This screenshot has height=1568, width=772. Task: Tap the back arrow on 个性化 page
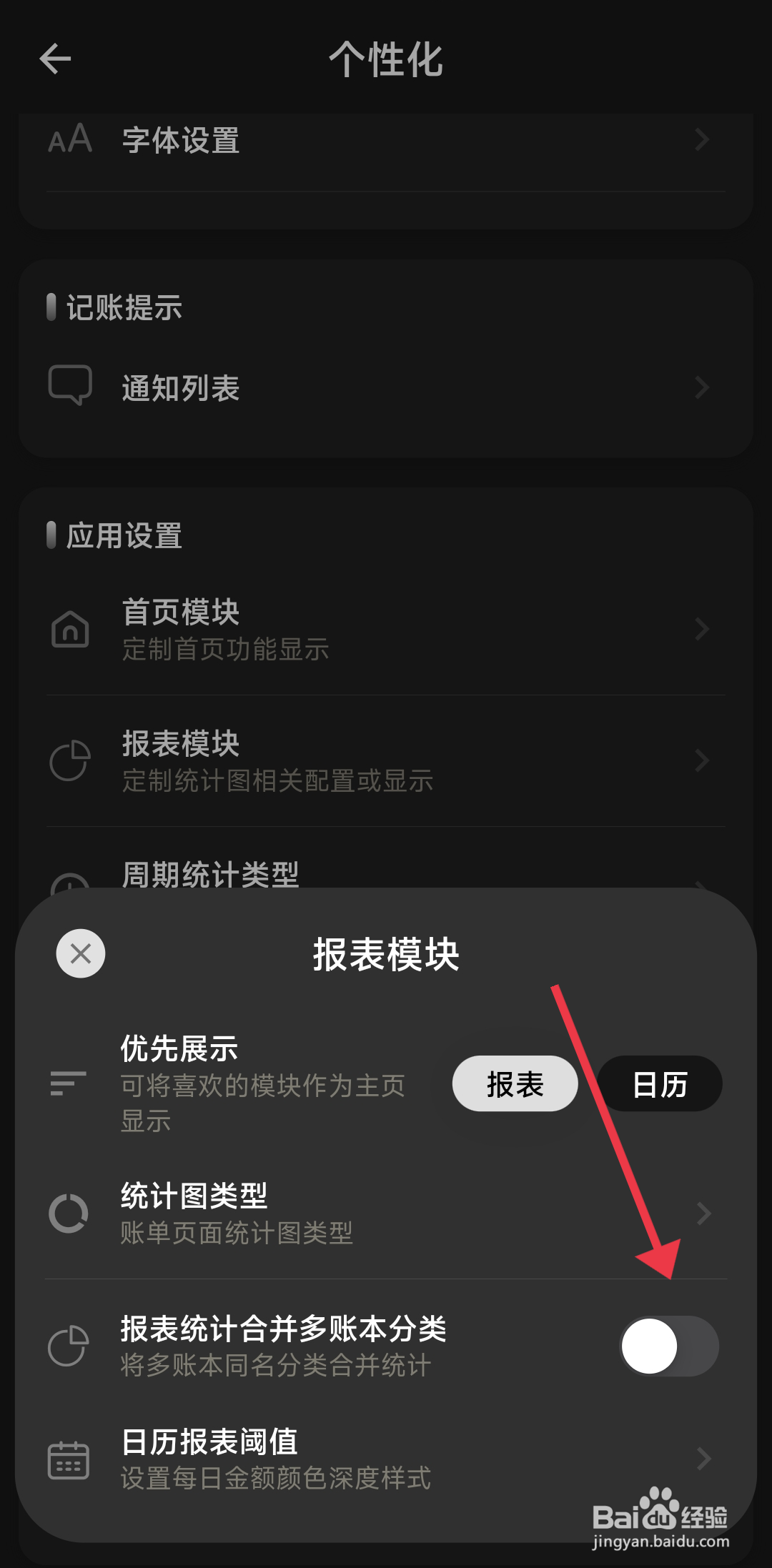[54, 60]
